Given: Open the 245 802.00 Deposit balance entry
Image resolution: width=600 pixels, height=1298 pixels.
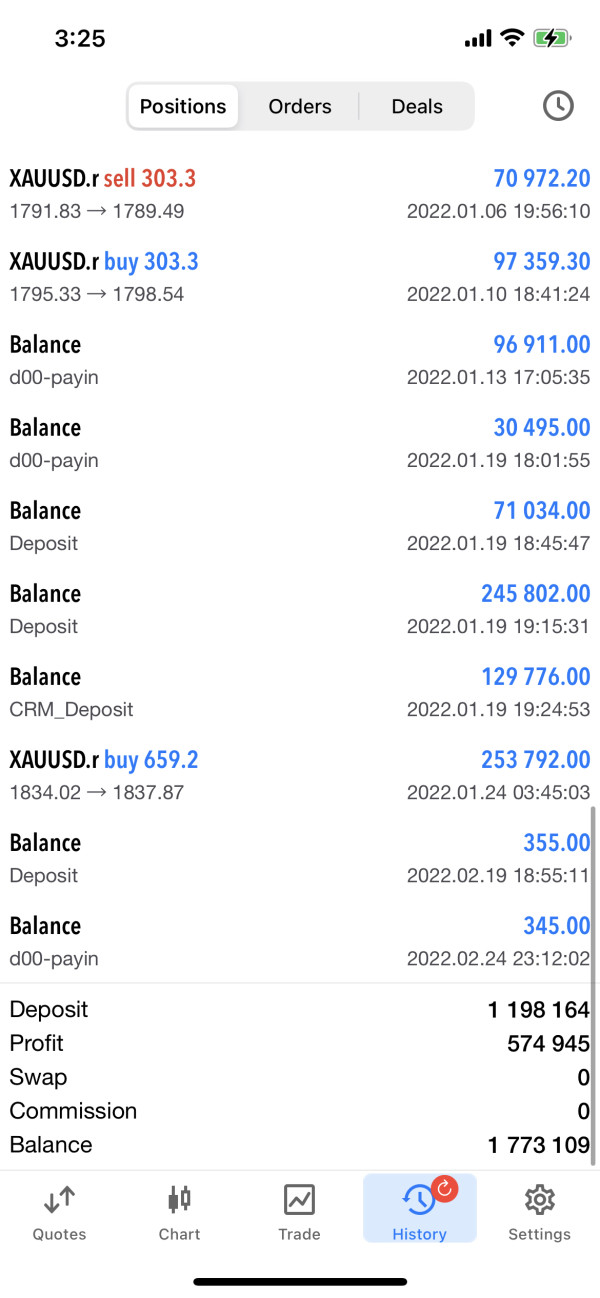Looking at the screenshot, I should point(300,609).
